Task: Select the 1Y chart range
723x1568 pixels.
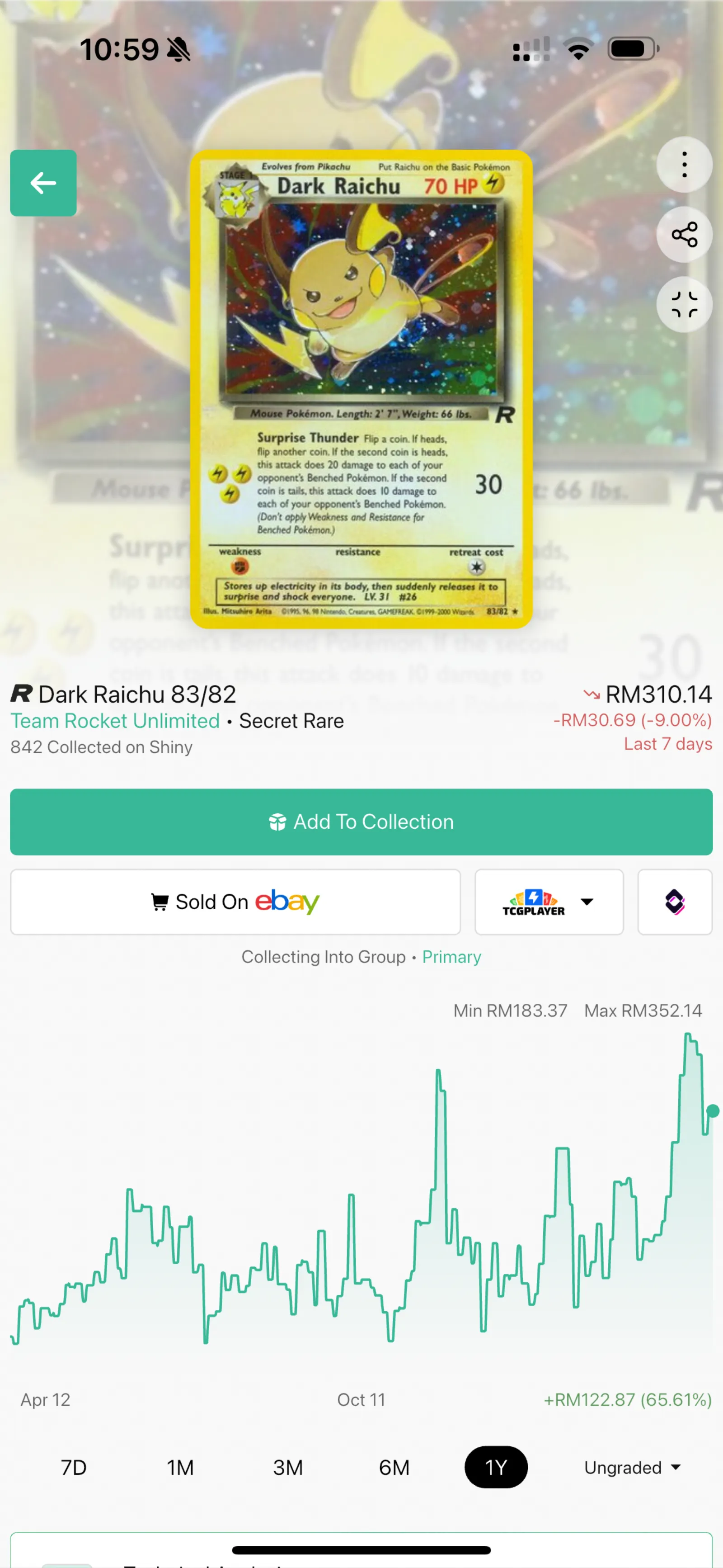Action: pyautogui.click(x=496, y=1467)
